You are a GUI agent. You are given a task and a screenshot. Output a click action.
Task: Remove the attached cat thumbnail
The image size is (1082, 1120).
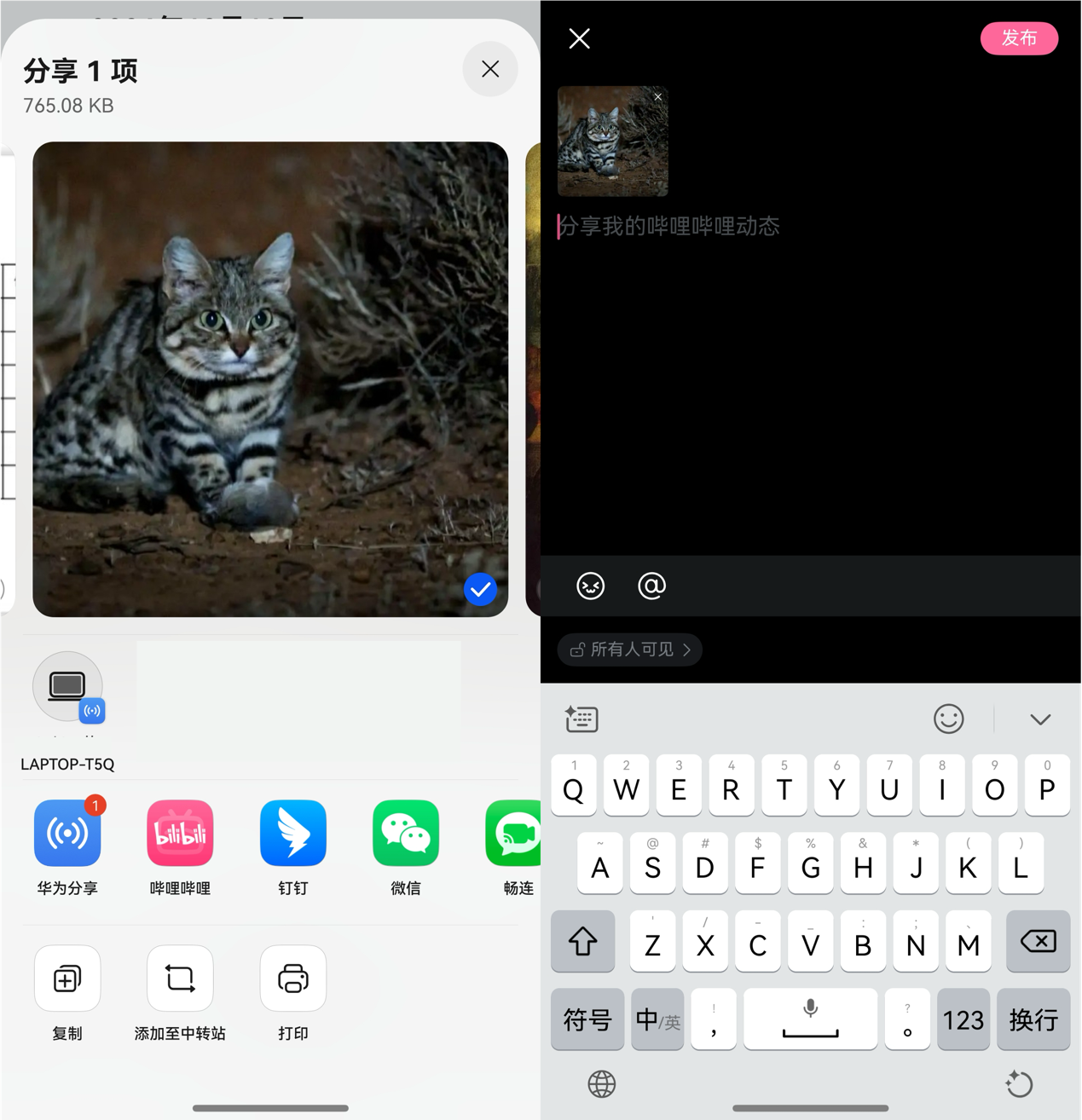point(657,97)
